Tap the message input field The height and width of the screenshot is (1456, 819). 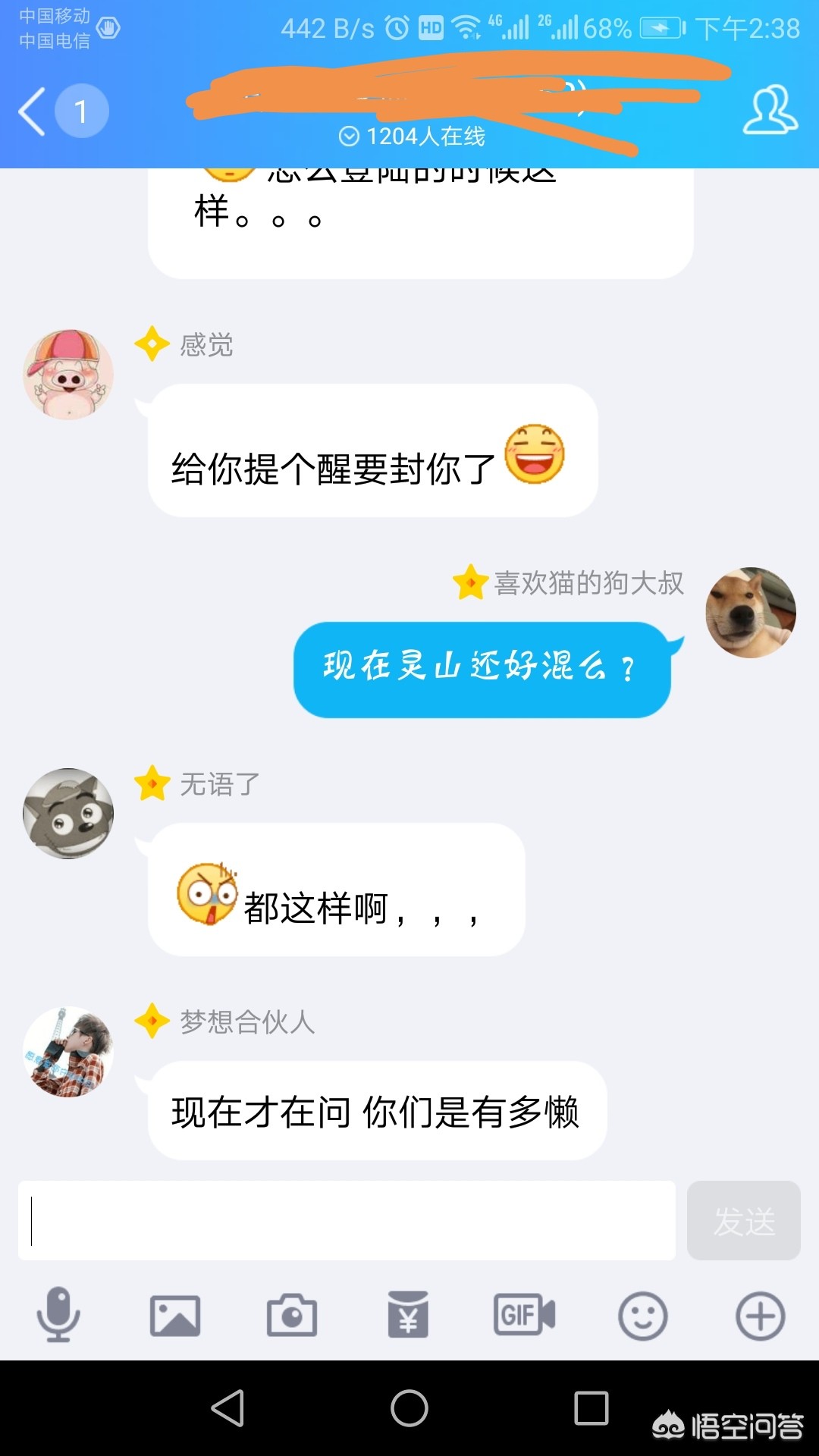pos(347,1220)
